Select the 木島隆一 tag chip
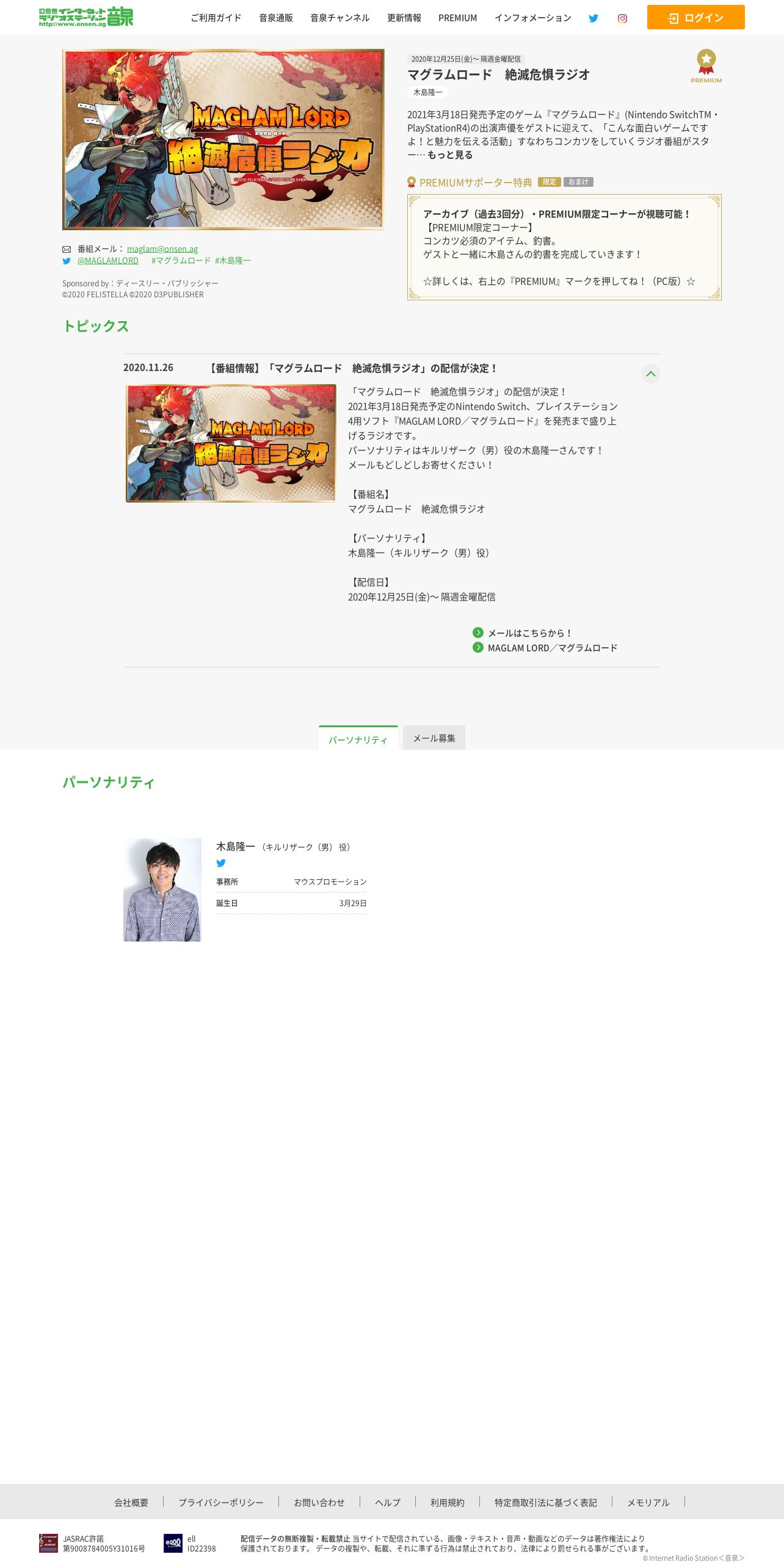Screen dimensions: 784x1568 pos(428,92)
